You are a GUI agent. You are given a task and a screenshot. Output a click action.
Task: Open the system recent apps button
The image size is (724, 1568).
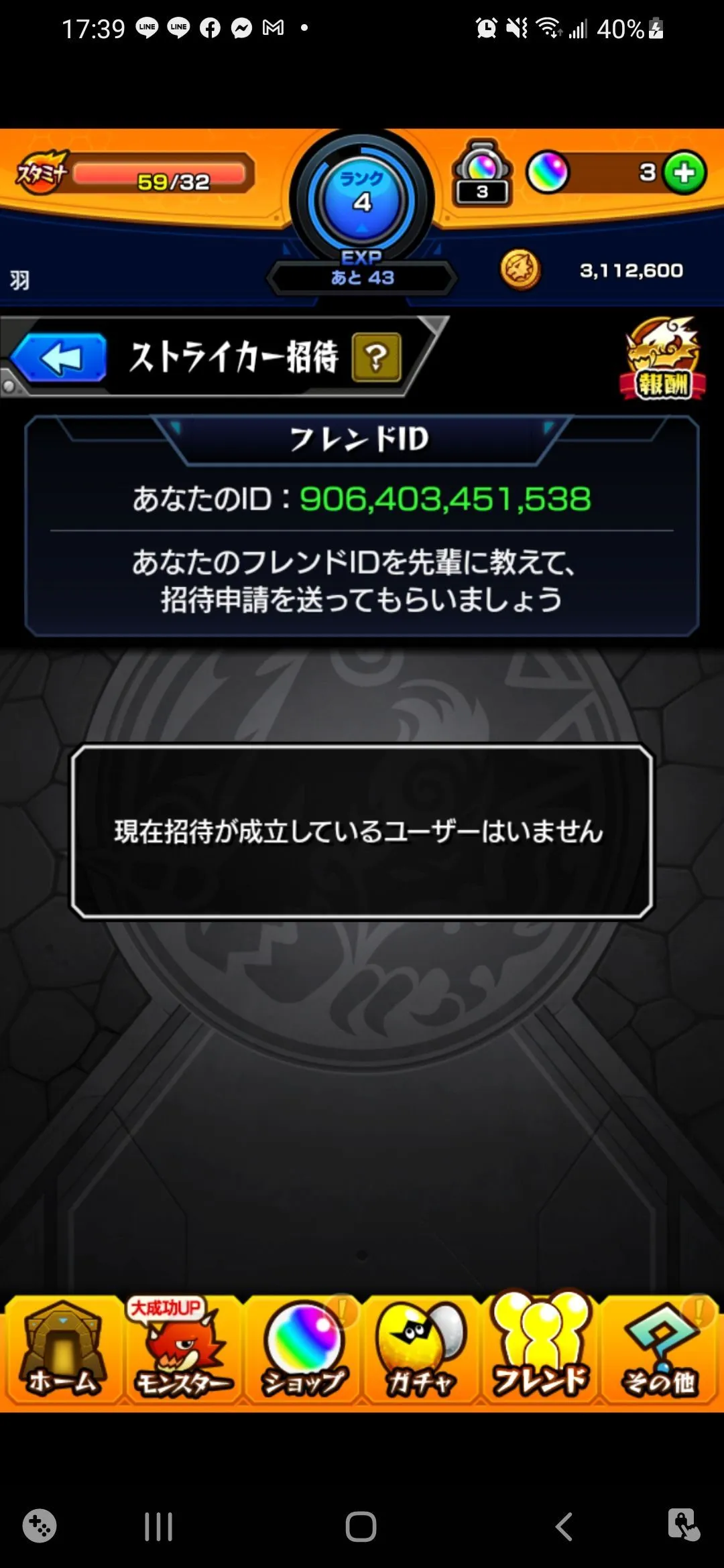[159, 1527]
